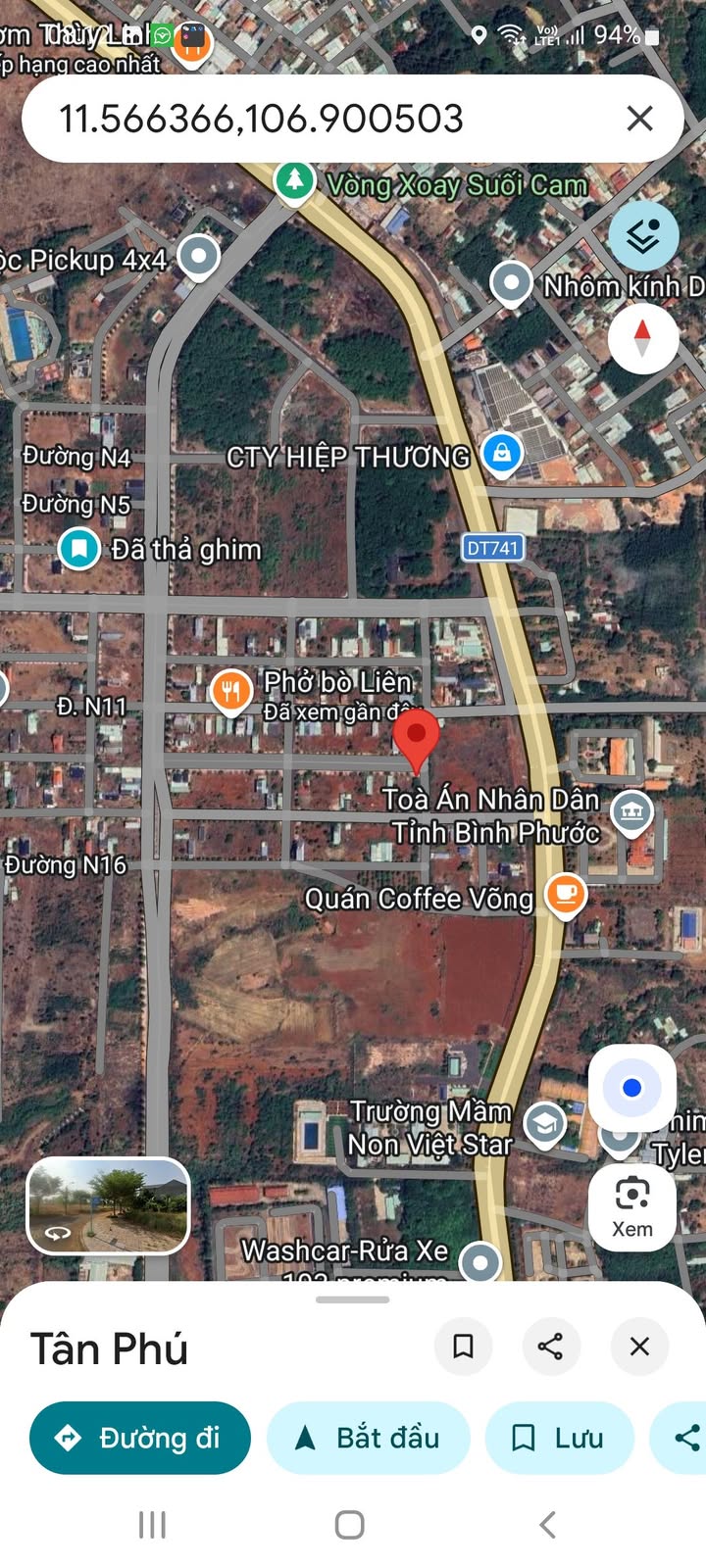This screenshot has width=706, height=1568.
Task: Save the place with the Lưu chip
Action: (x=559, y=1438)
